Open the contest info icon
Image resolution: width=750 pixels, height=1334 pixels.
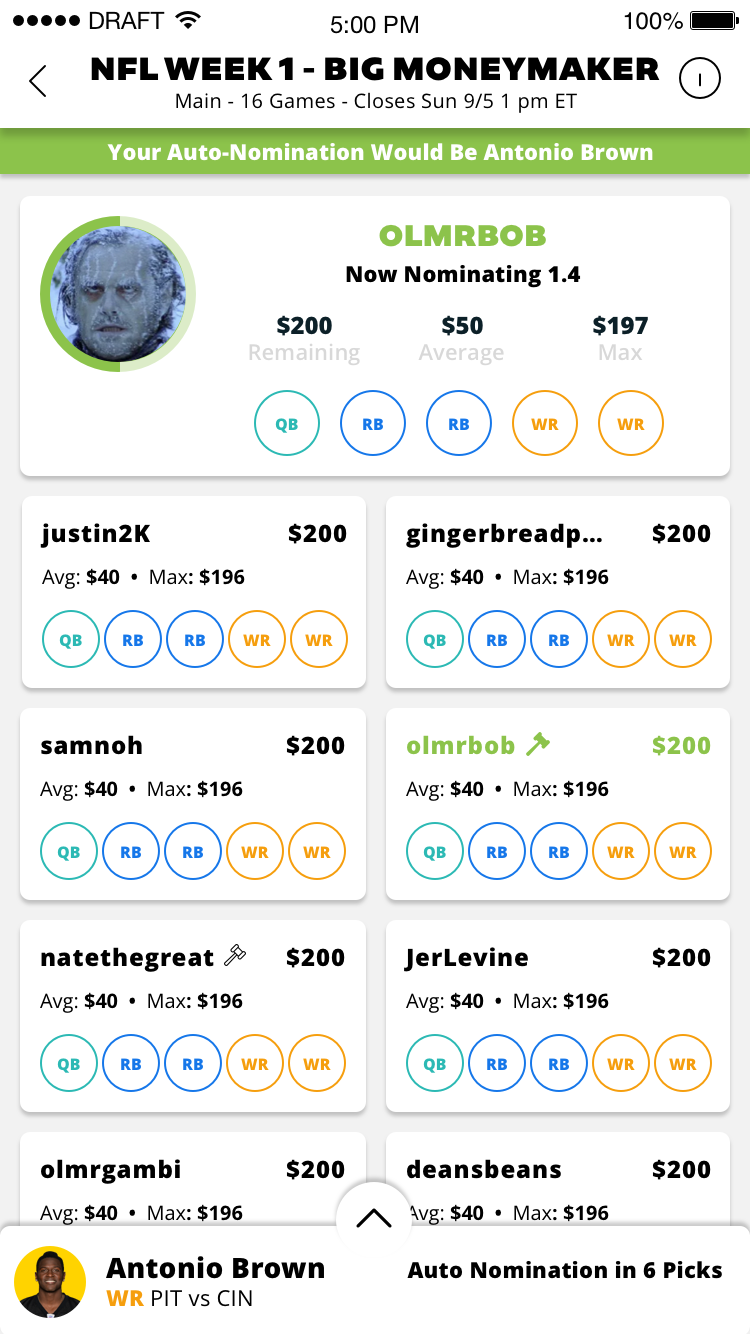click(x=700, y=79)
